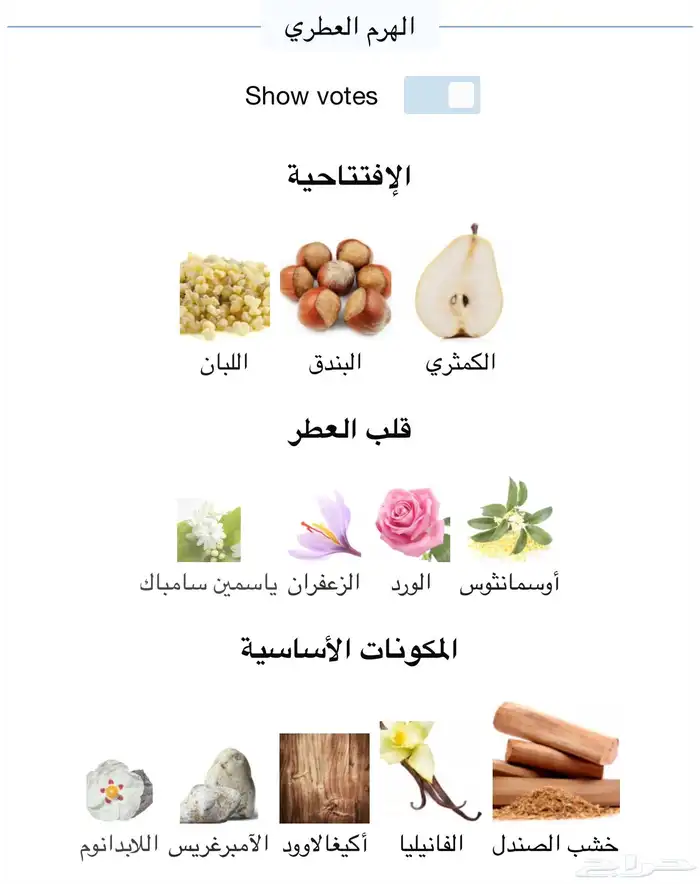700x884 pixels.
Task: Select the ياسمين سامباك note
Action: pyautogui.click(x=208, y=531)
